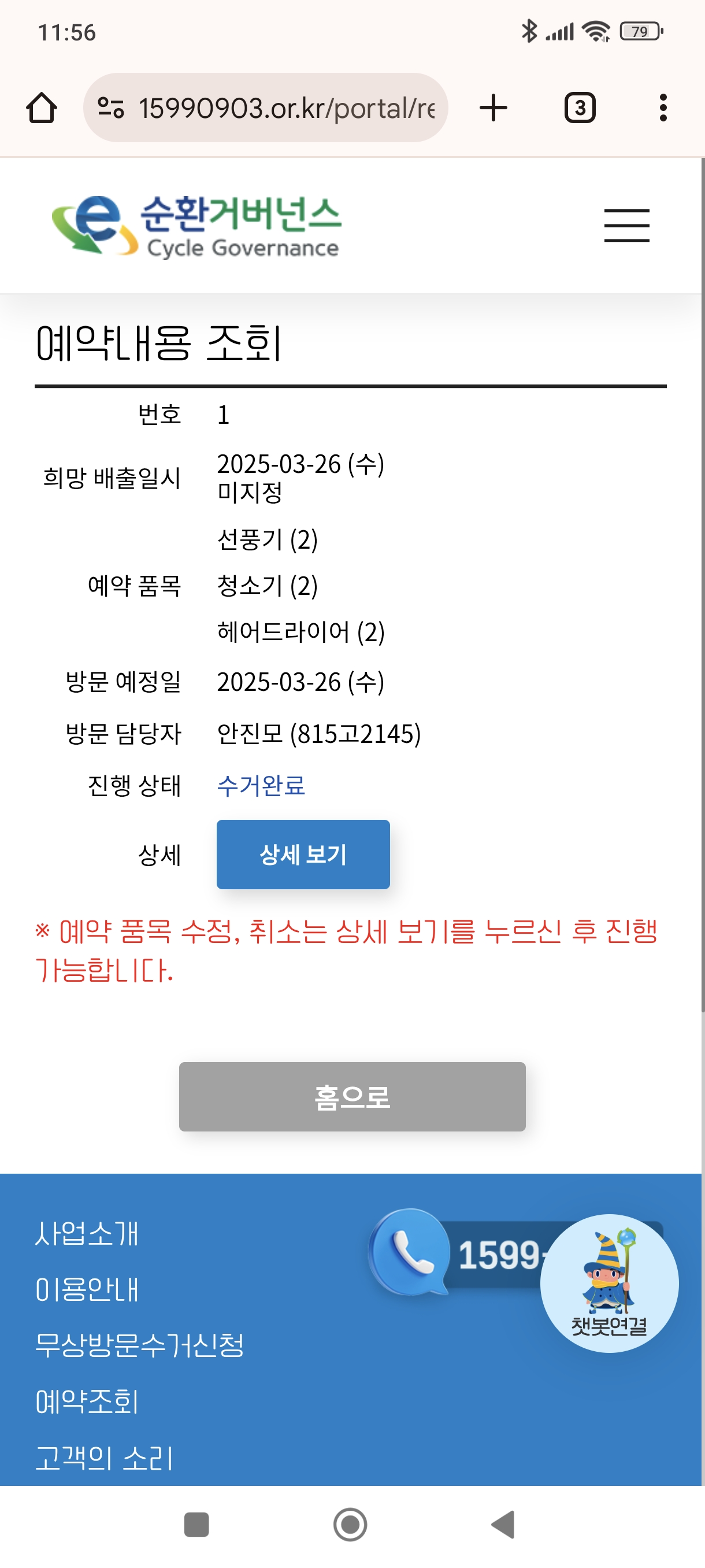Open a new browser tab
Image resolution: width=705 pixels, height=1568 pixels.
pyautogui.click(x=493, y=108)
